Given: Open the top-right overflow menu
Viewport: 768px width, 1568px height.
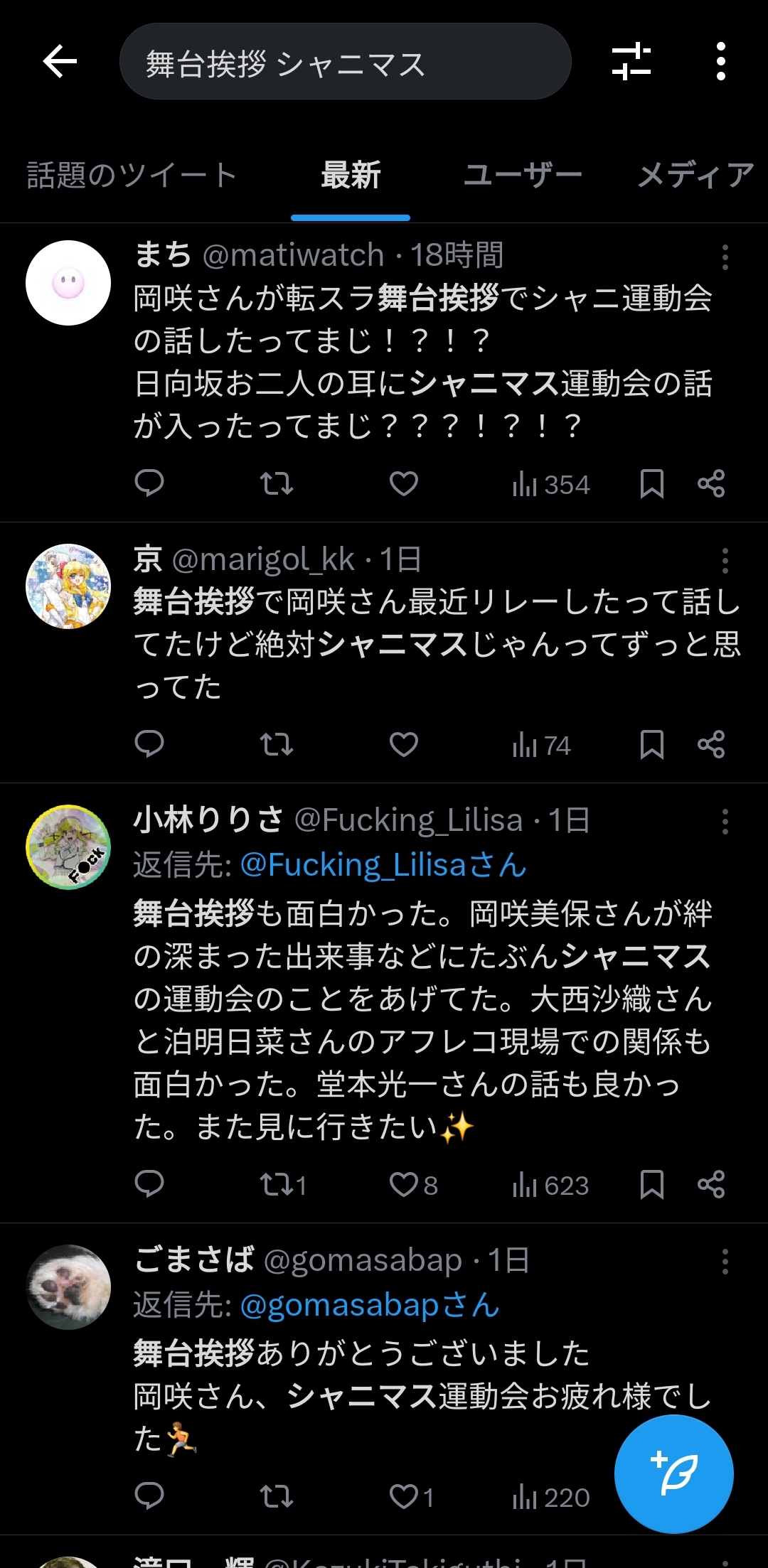Looking at the screenshot, I should tap(720, 62).
